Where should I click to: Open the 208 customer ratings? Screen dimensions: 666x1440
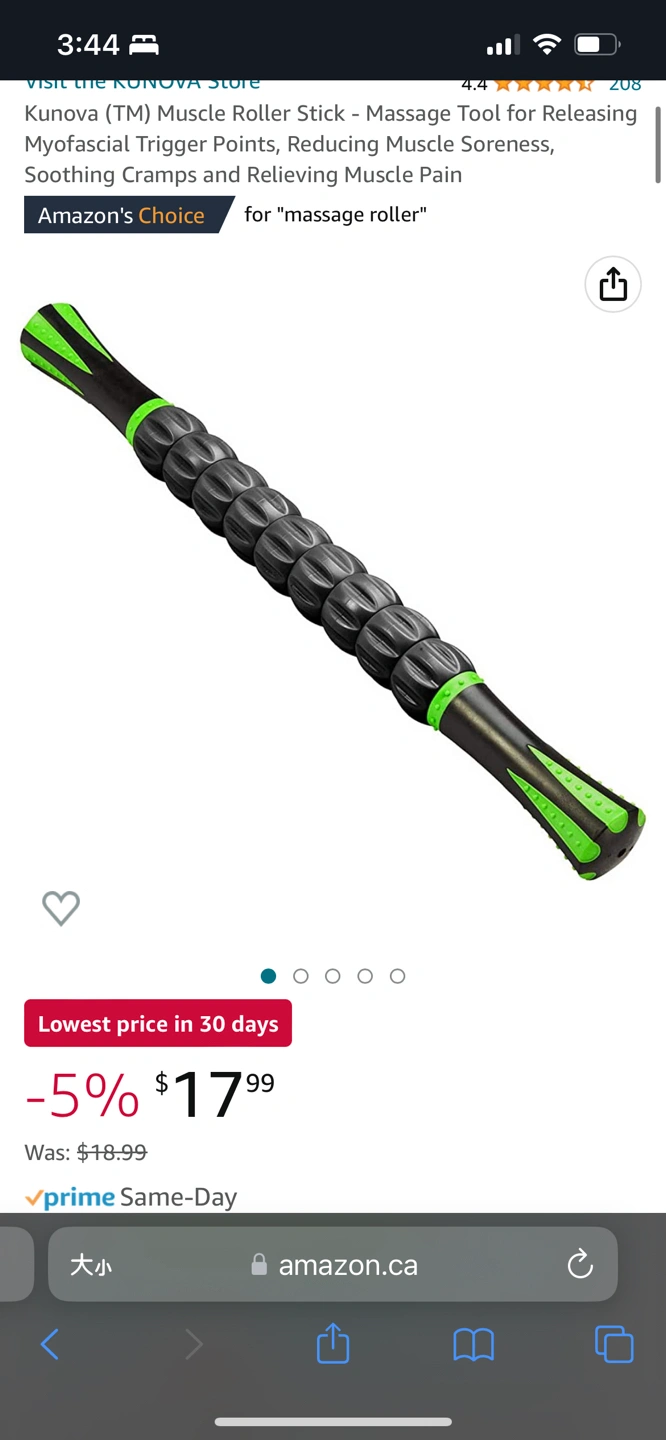click(624, 85)
